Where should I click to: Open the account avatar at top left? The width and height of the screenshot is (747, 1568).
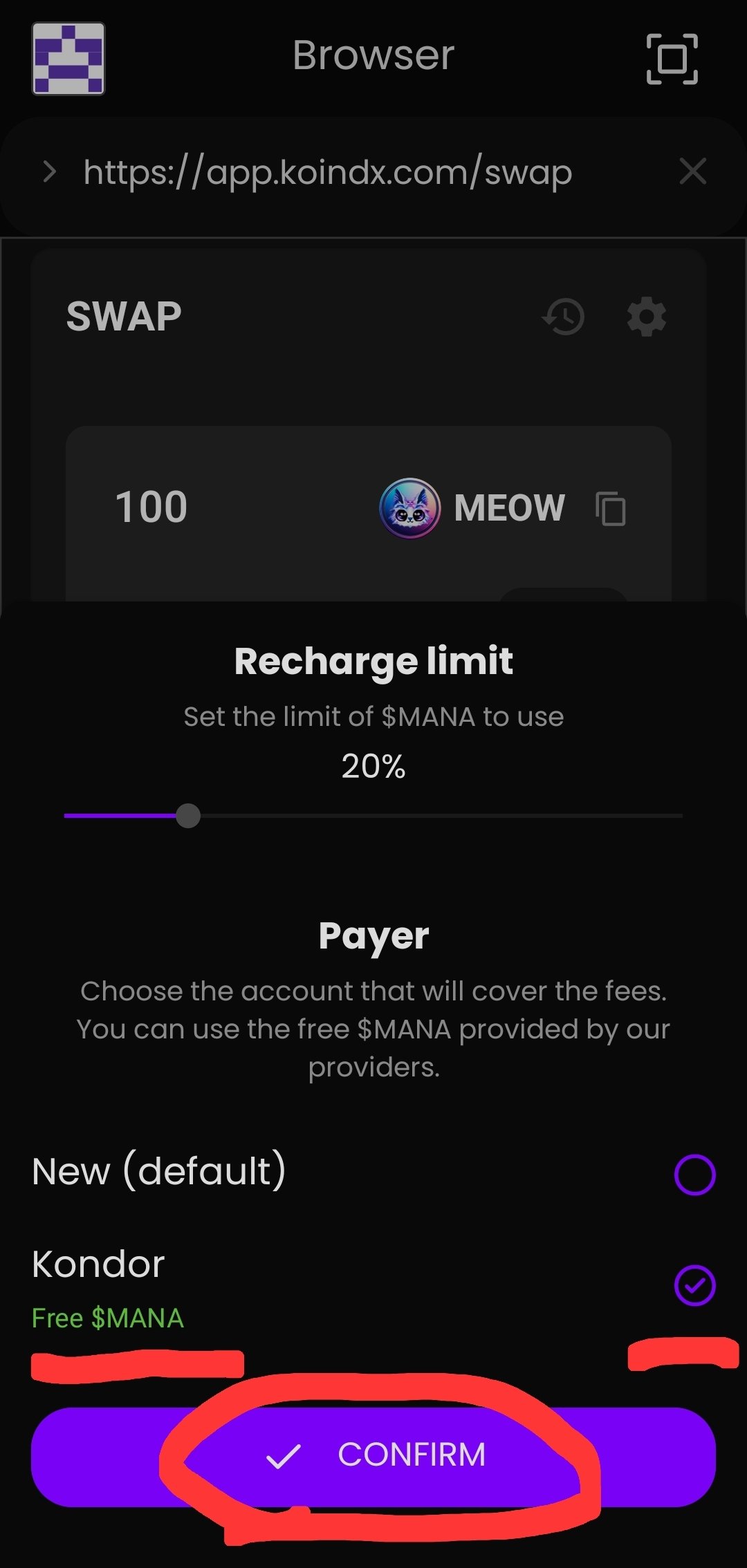[x=68, y=58]
